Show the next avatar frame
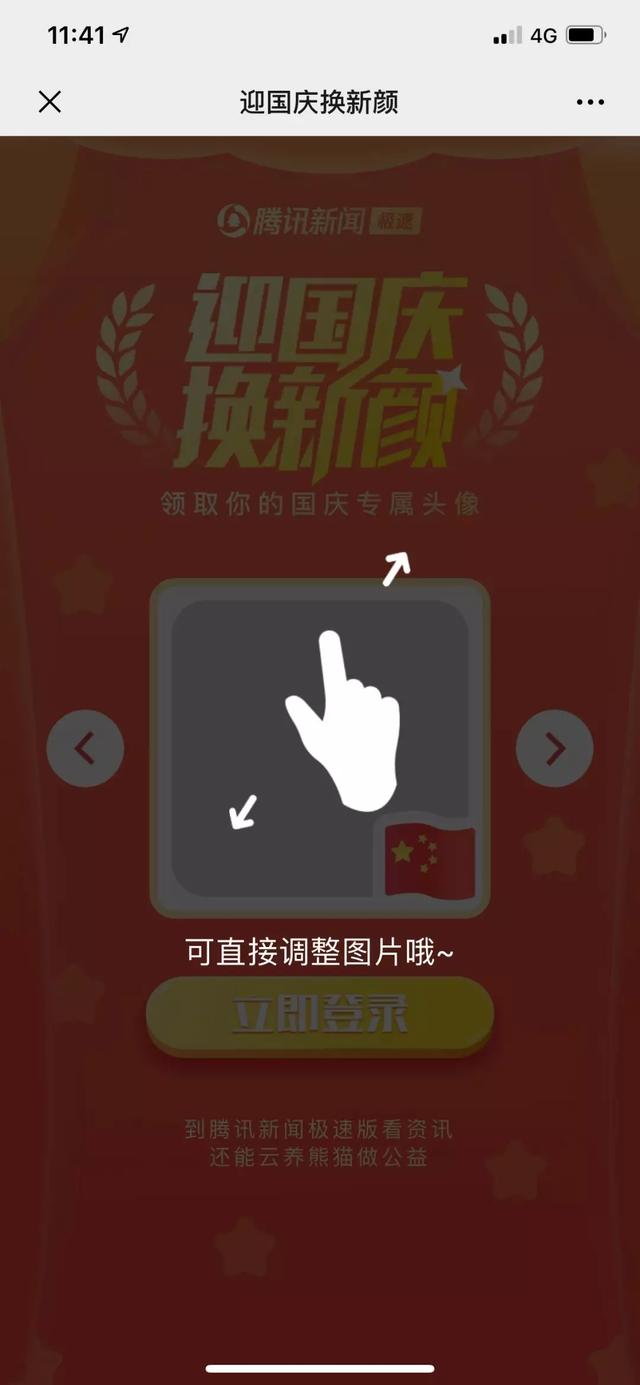 pyautogui.click(x=554, y=748)
